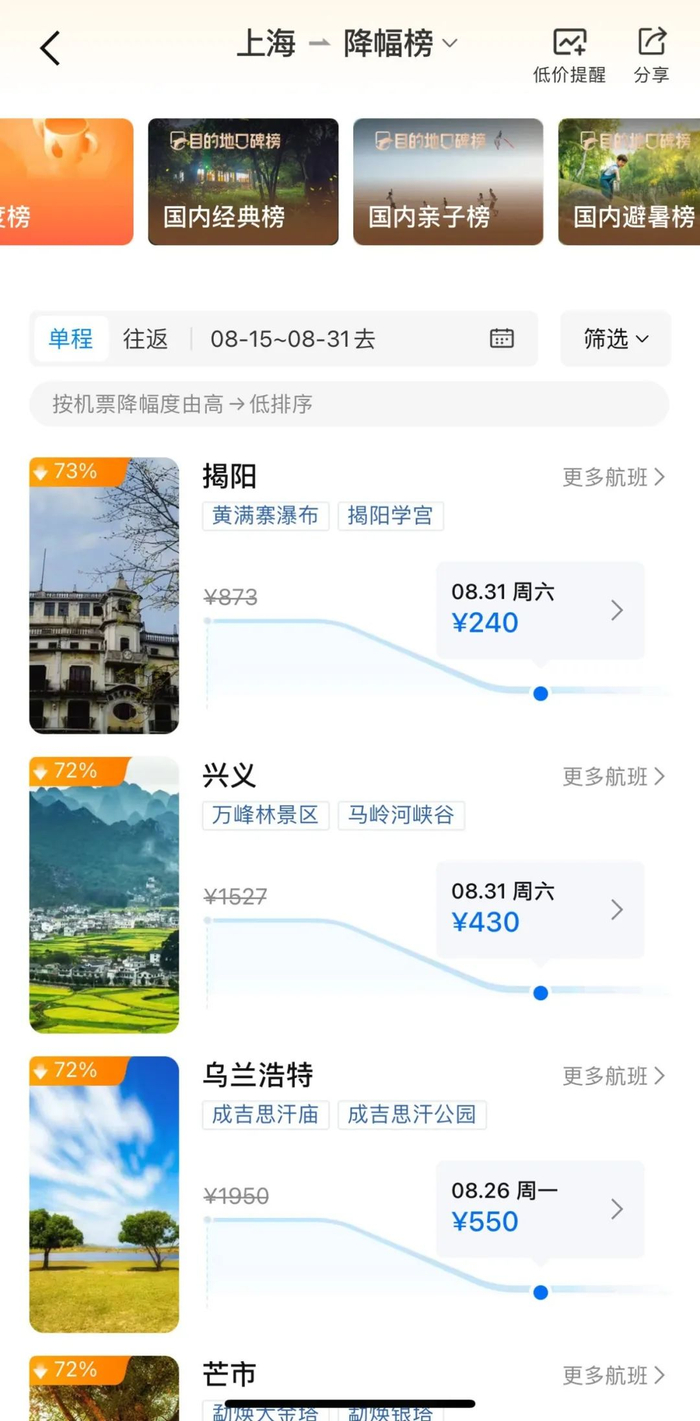700x1421 pixels.
Task: Switch to 往返 round trip
Action: [x=146, y=339]
